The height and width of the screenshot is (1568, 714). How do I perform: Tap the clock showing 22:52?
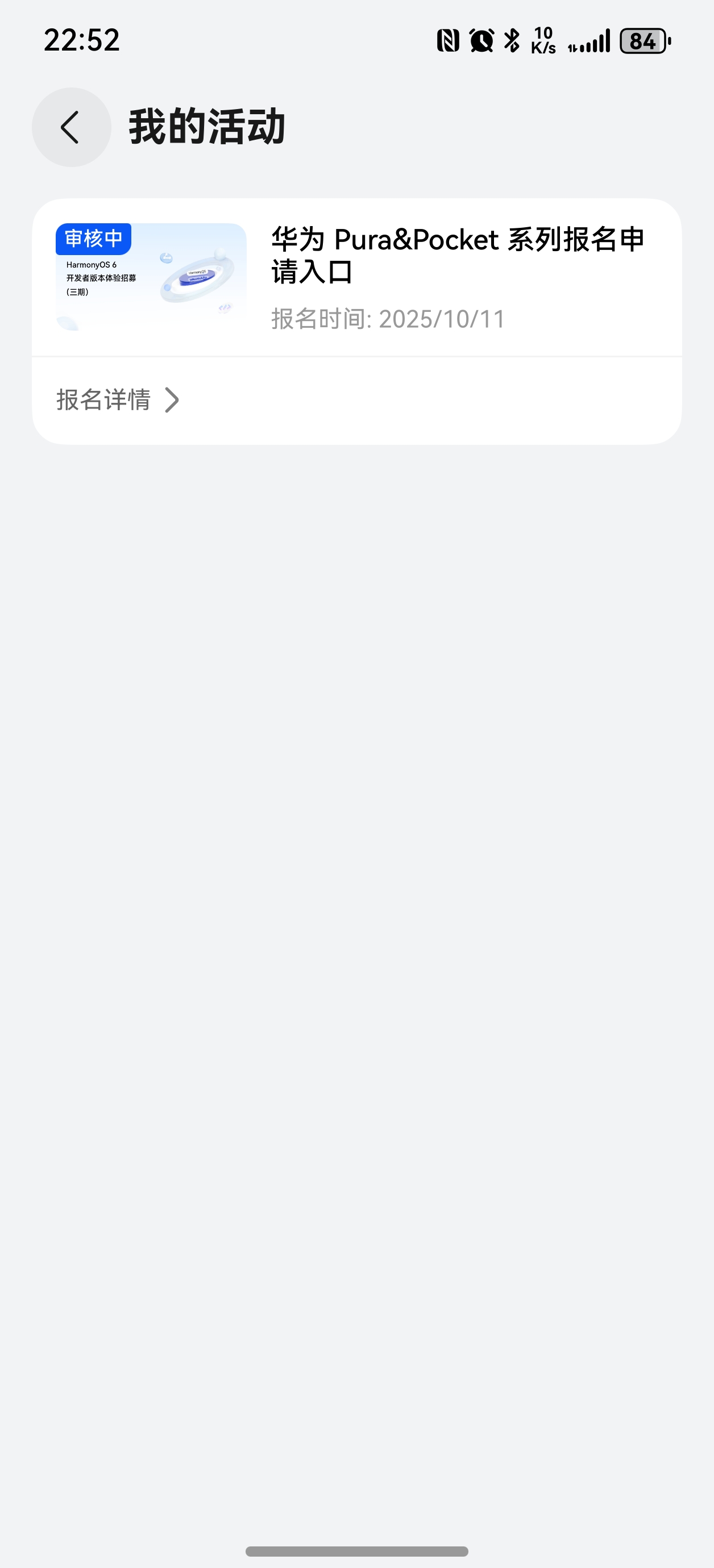coord(82,40)
